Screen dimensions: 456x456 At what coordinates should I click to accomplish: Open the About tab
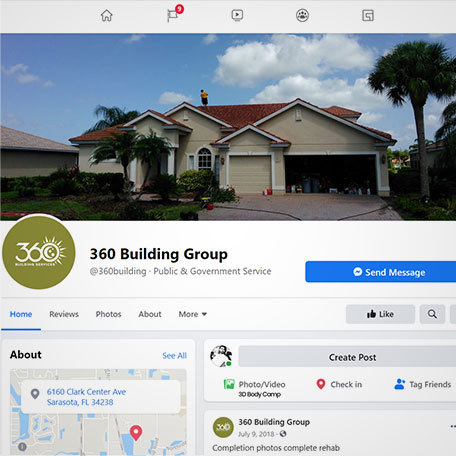click(150, 314)
